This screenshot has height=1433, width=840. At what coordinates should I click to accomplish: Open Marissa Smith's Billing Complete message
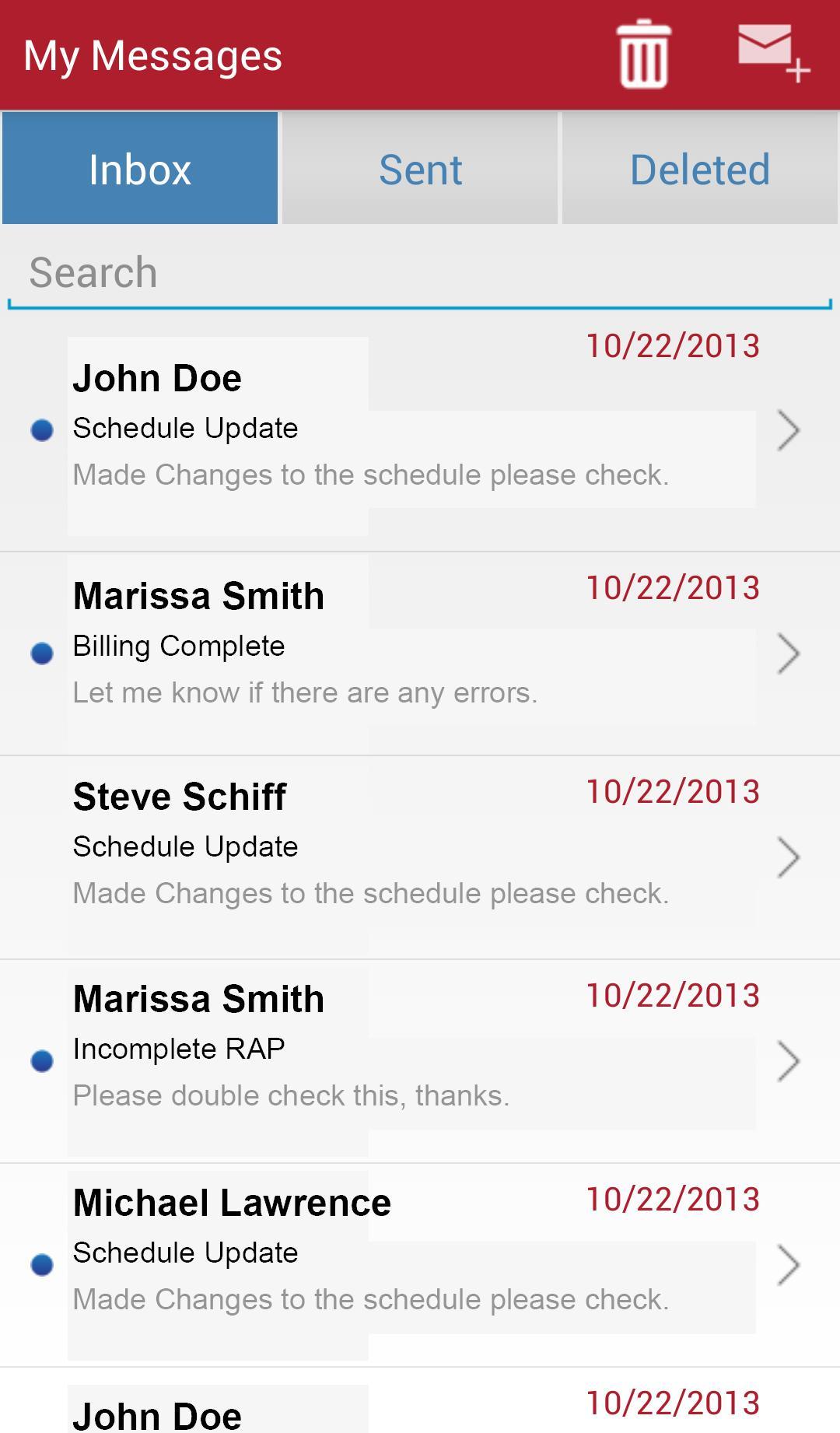[412, 652]
